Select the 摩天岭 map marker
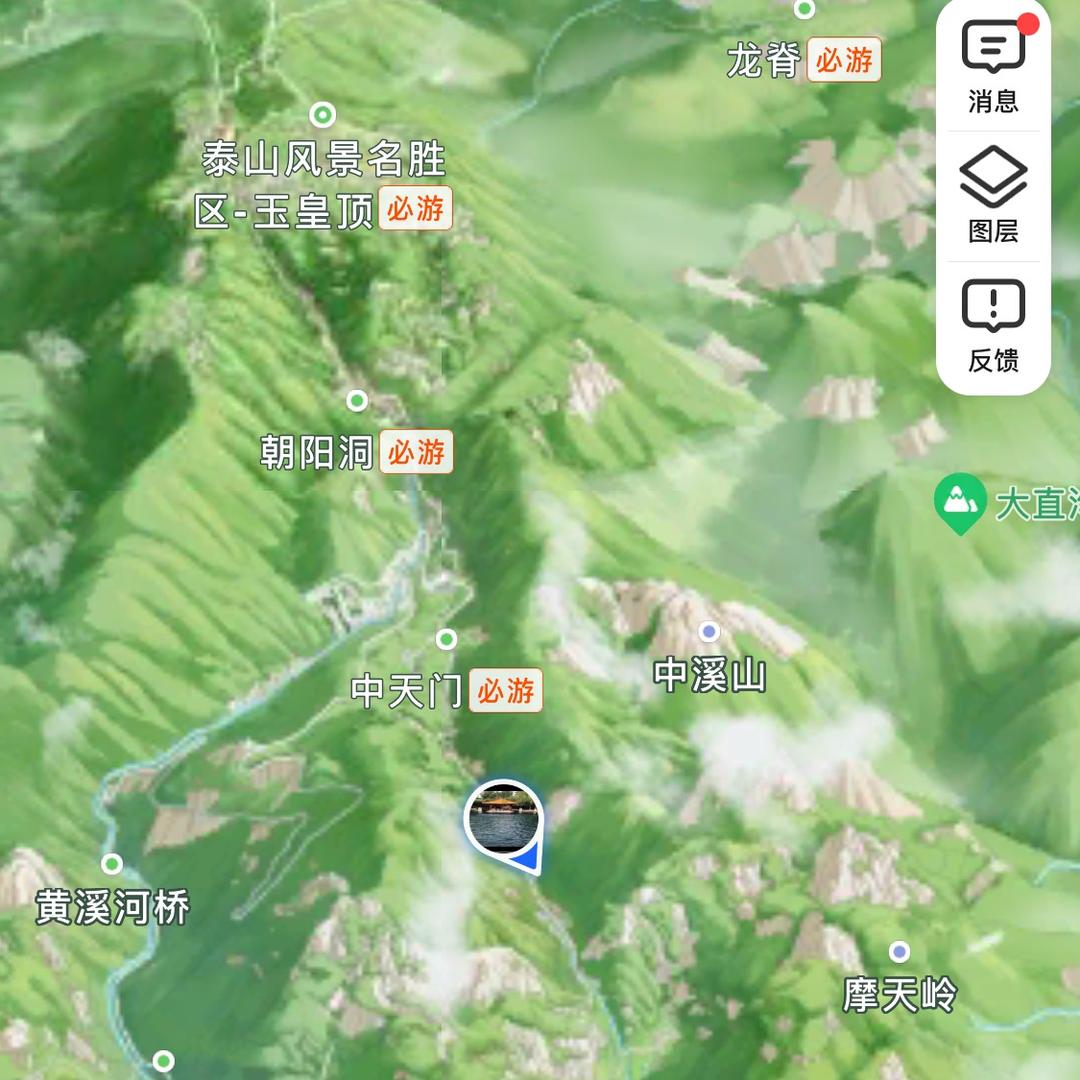The image size is (1080, 1080). tap(900, 951)
